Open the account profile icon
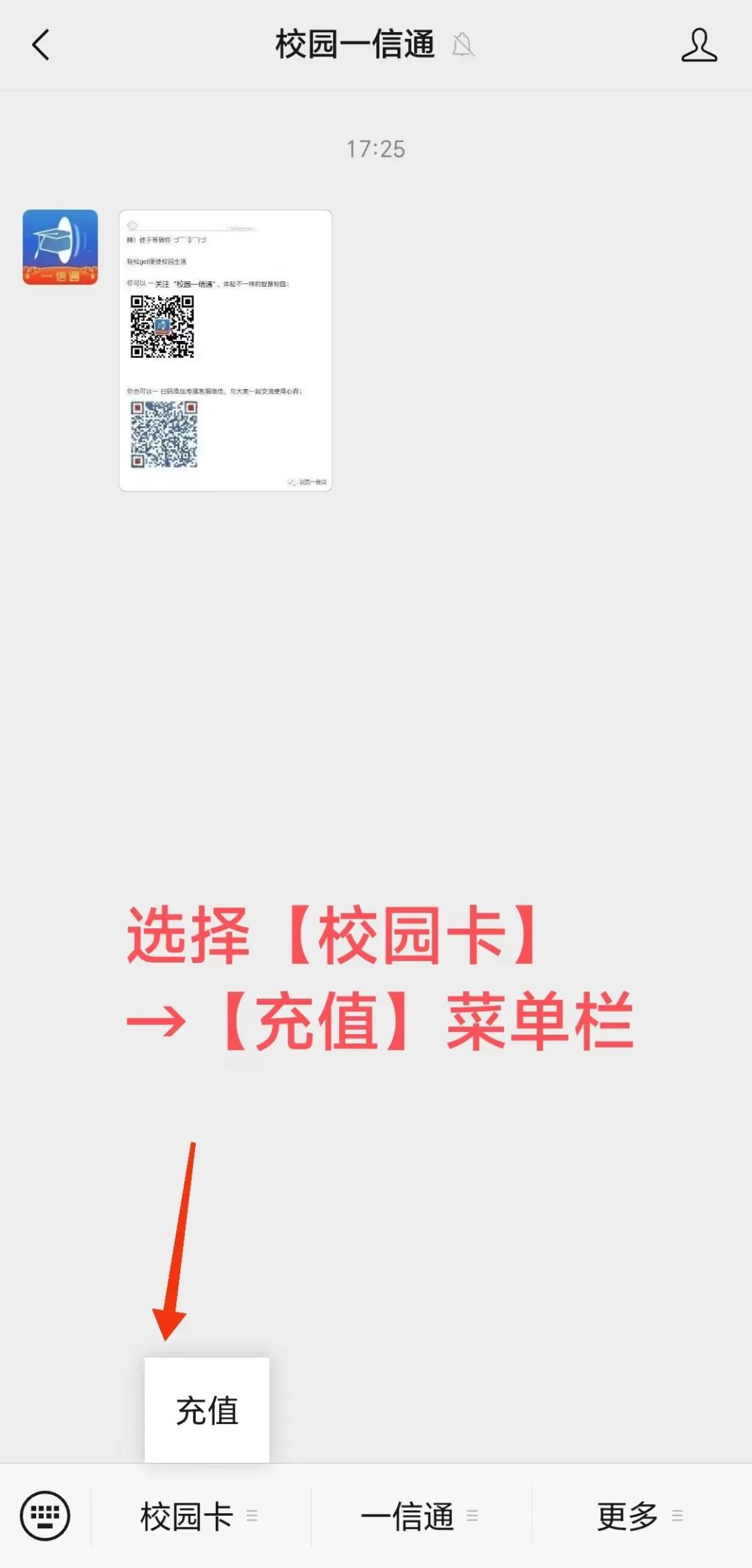Screen dimensions: 752x1568 (698, 46)
